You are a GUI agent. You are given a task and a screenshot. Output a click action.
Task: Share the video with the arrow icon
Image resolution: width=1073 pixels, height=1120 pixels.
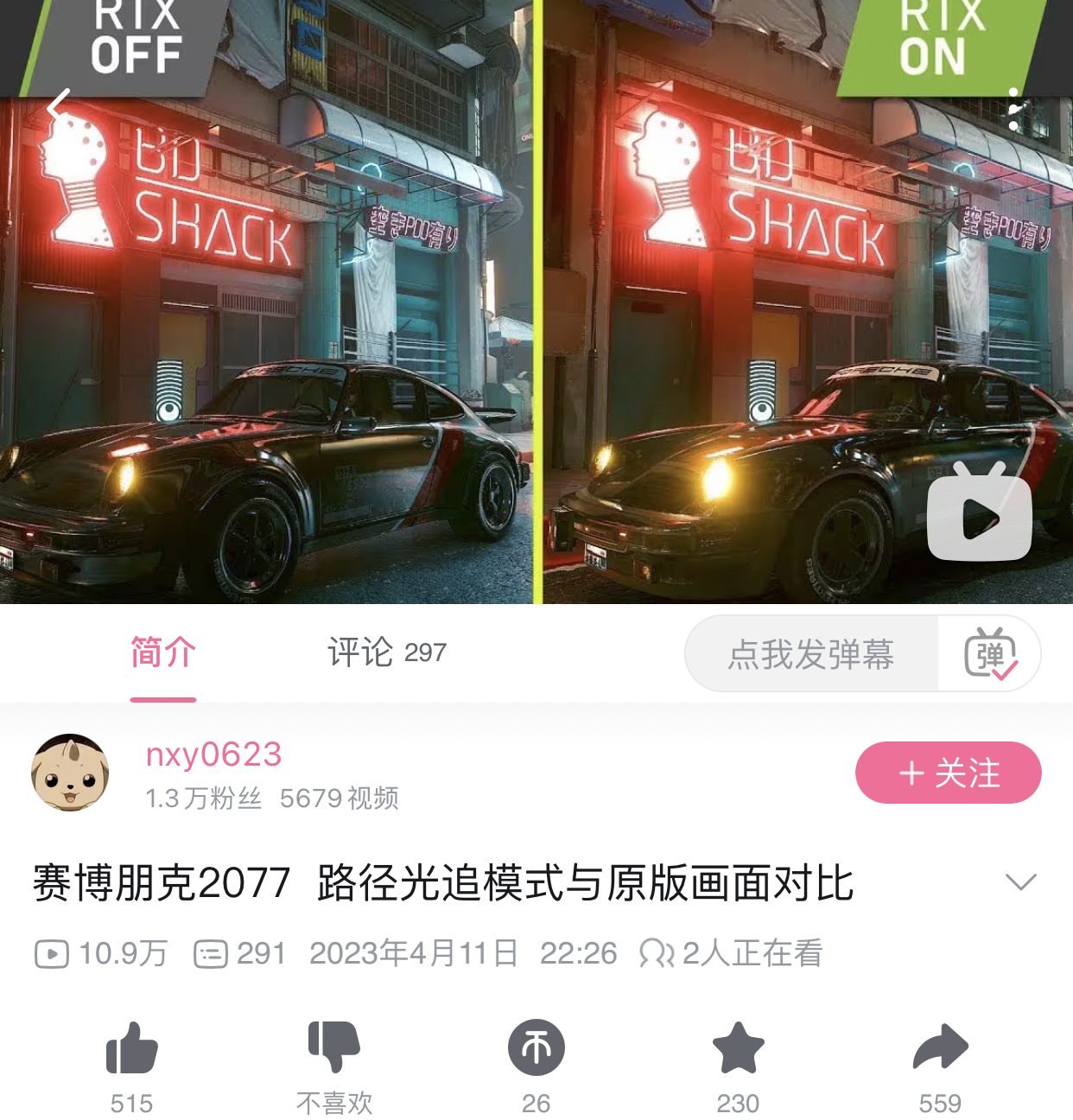point(940,1048)
